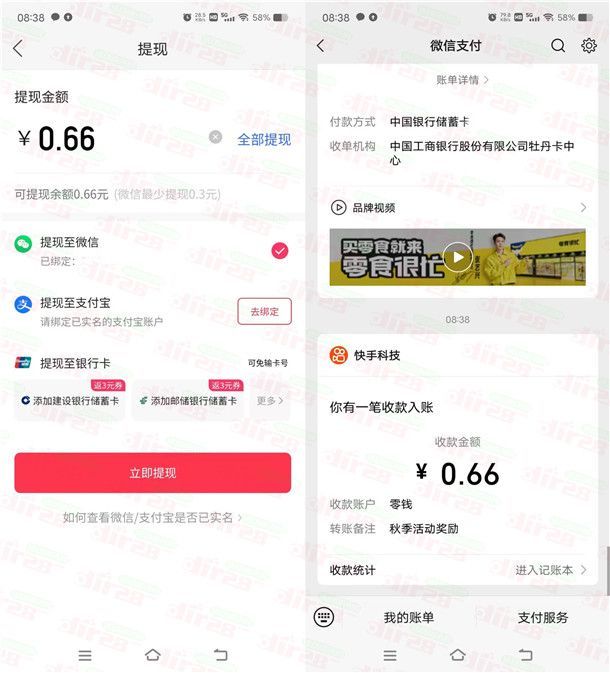Tap 去绑定 for Alipay
Image resolution: width=610 pixels, height=673 pixels.
(x=264, y=311)
